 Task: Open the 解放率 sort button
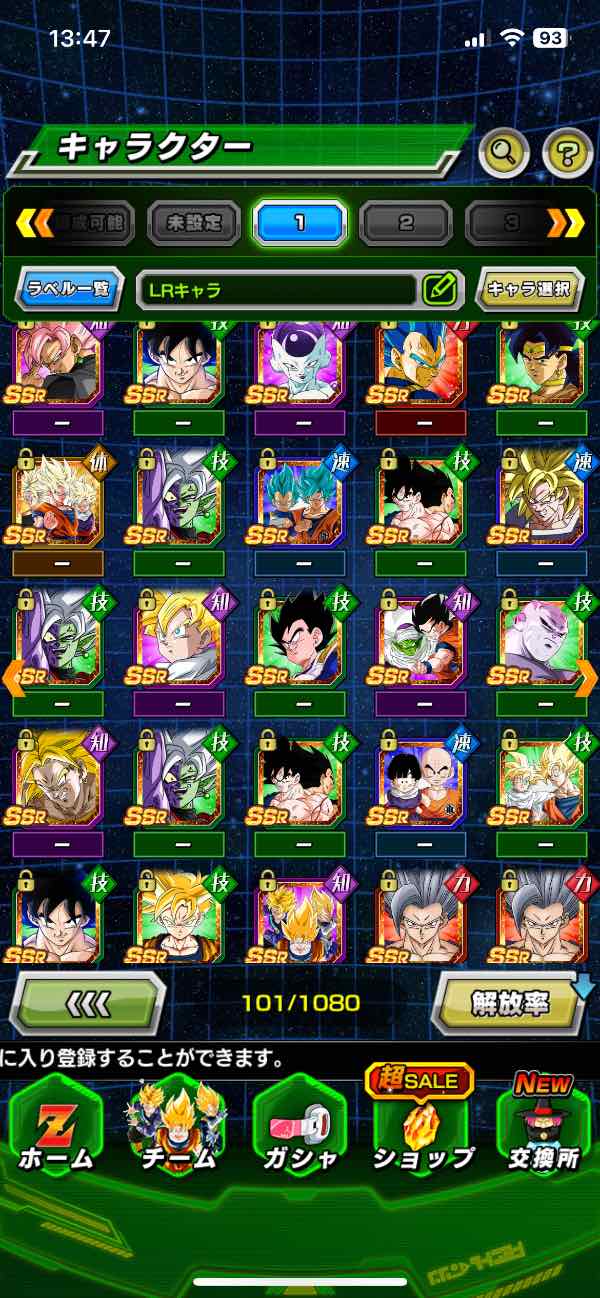512,1001
